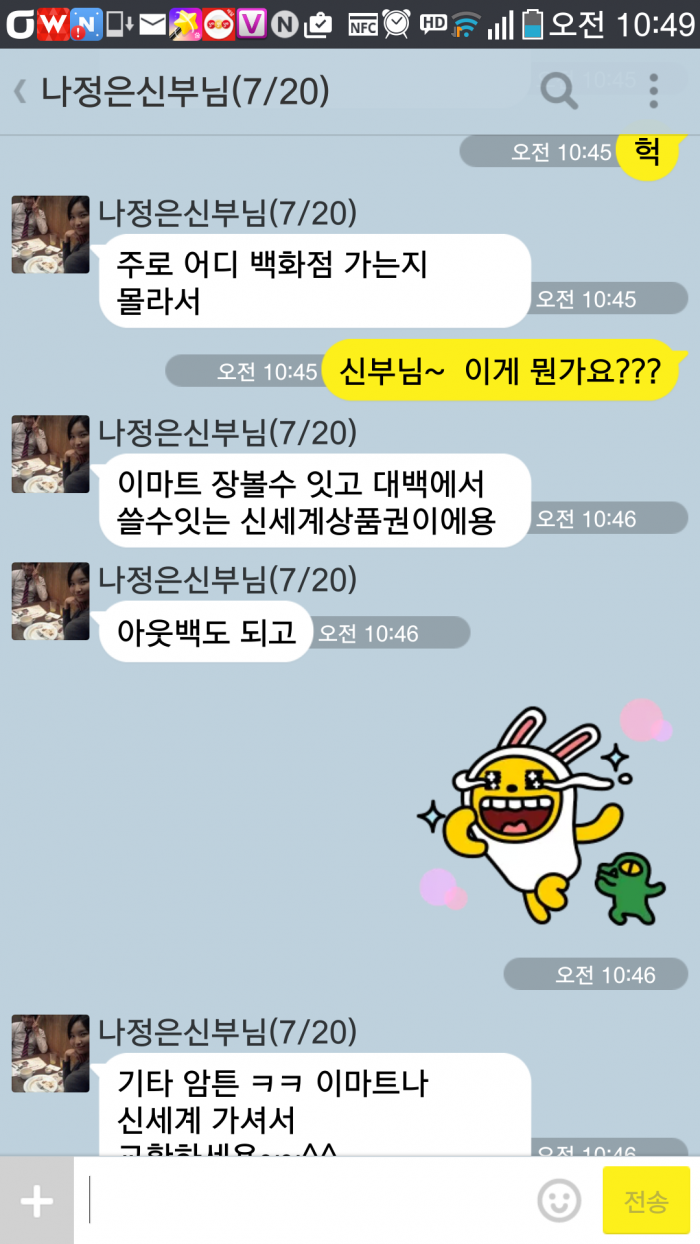
Task: Search within this chat
Action: click(558, 92)
